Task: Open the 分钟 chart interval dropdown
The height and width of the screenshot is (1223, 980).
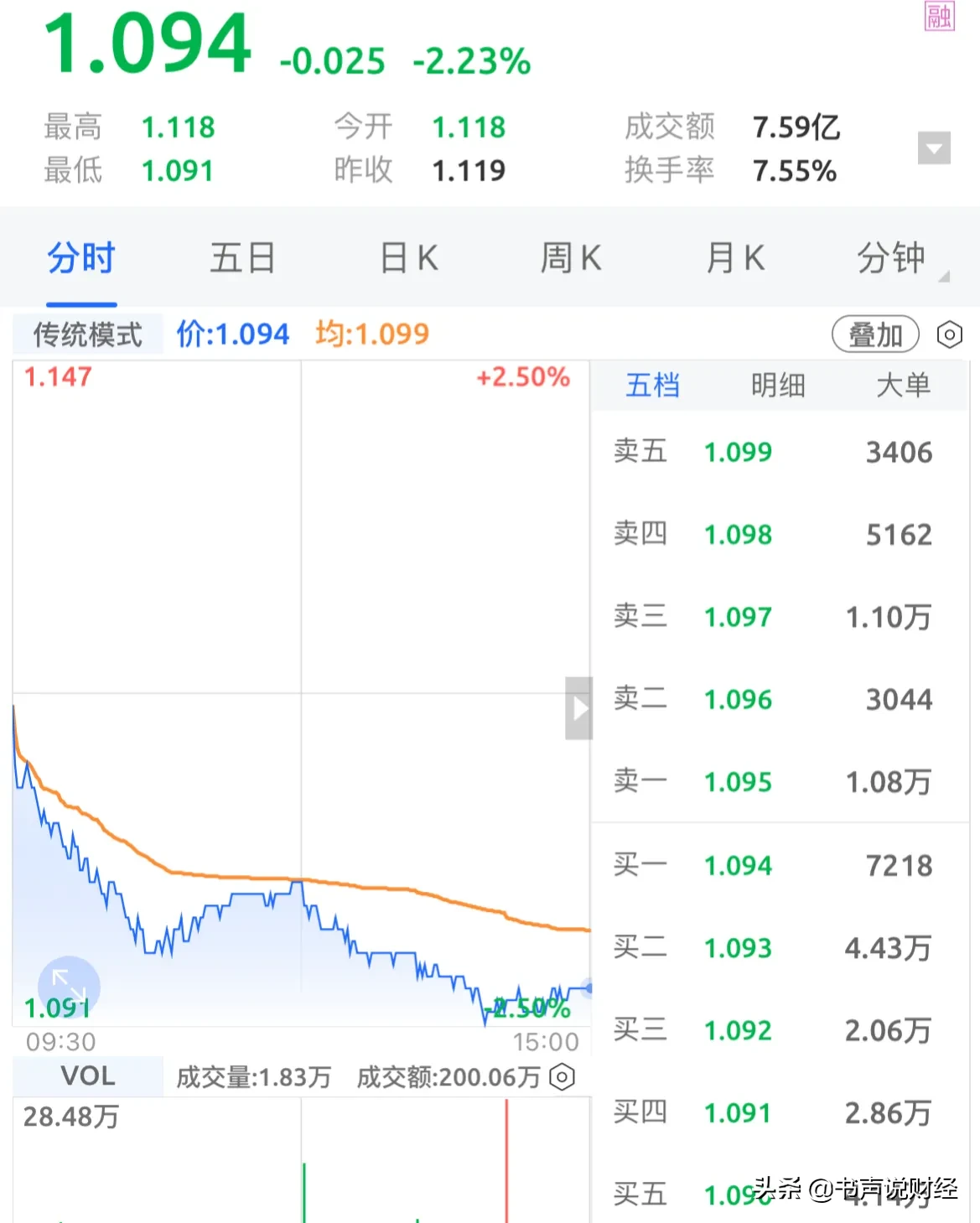Action: coord(894,258)
